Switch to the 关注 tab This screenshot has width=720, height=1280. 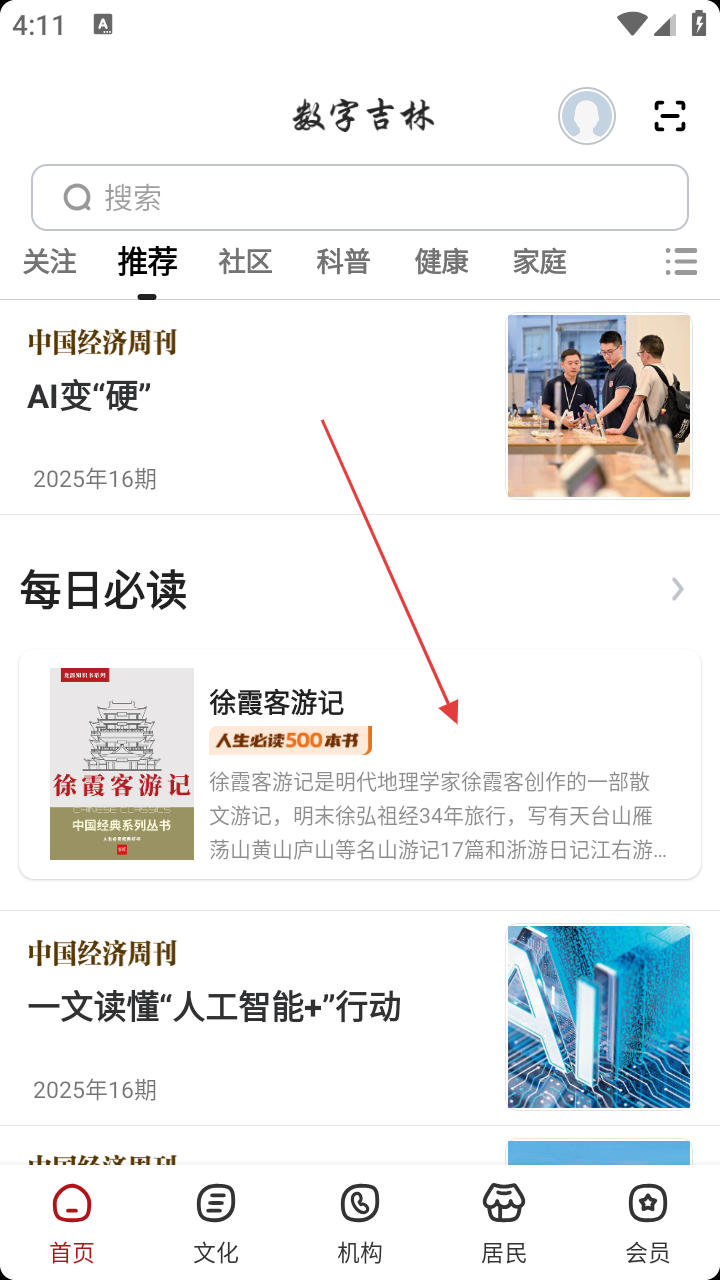50,262
